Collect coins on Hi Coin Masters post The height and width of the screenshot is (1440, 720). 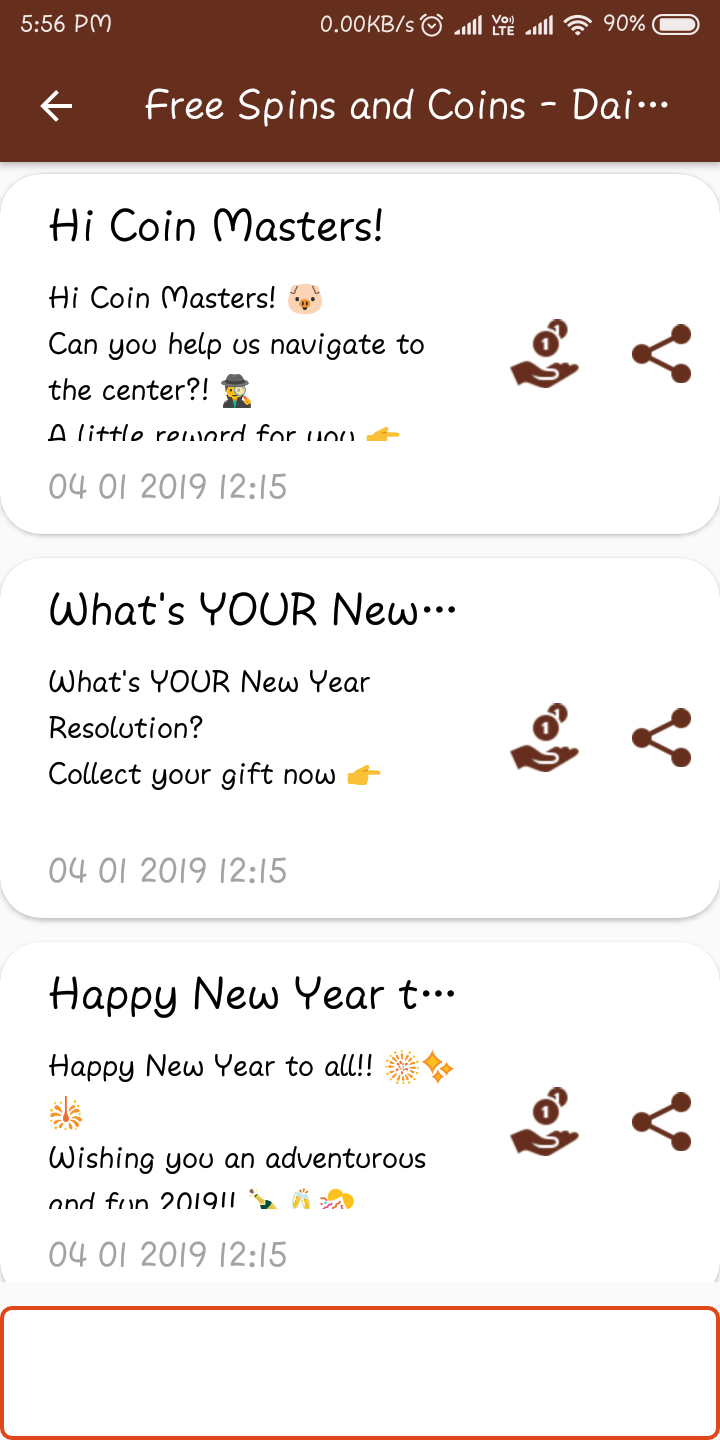pyautogui.click(x=545, y=354)
